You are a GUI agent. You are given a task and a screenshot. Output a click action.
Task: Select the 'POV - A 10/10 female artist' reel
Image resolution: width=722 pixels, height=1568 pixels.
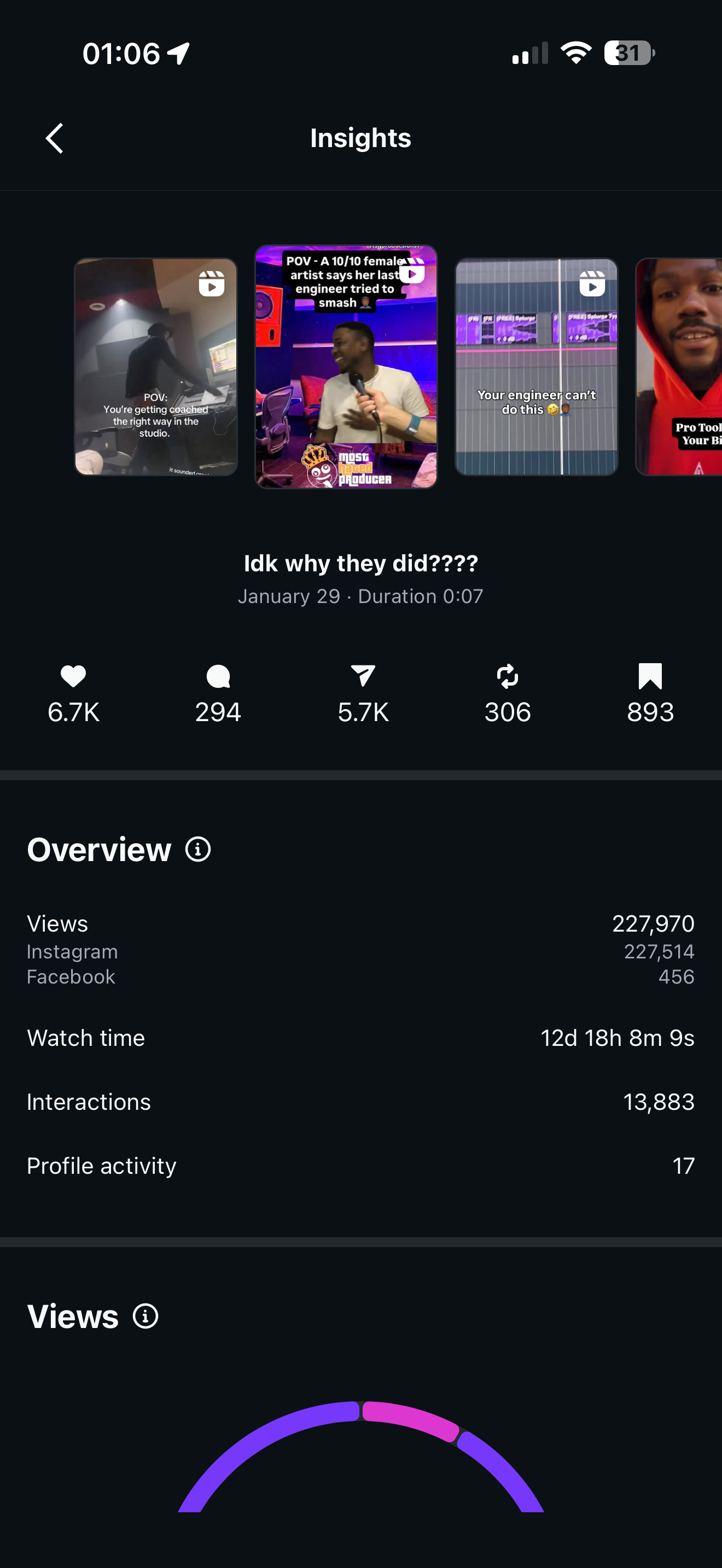[x=346, y=366]
